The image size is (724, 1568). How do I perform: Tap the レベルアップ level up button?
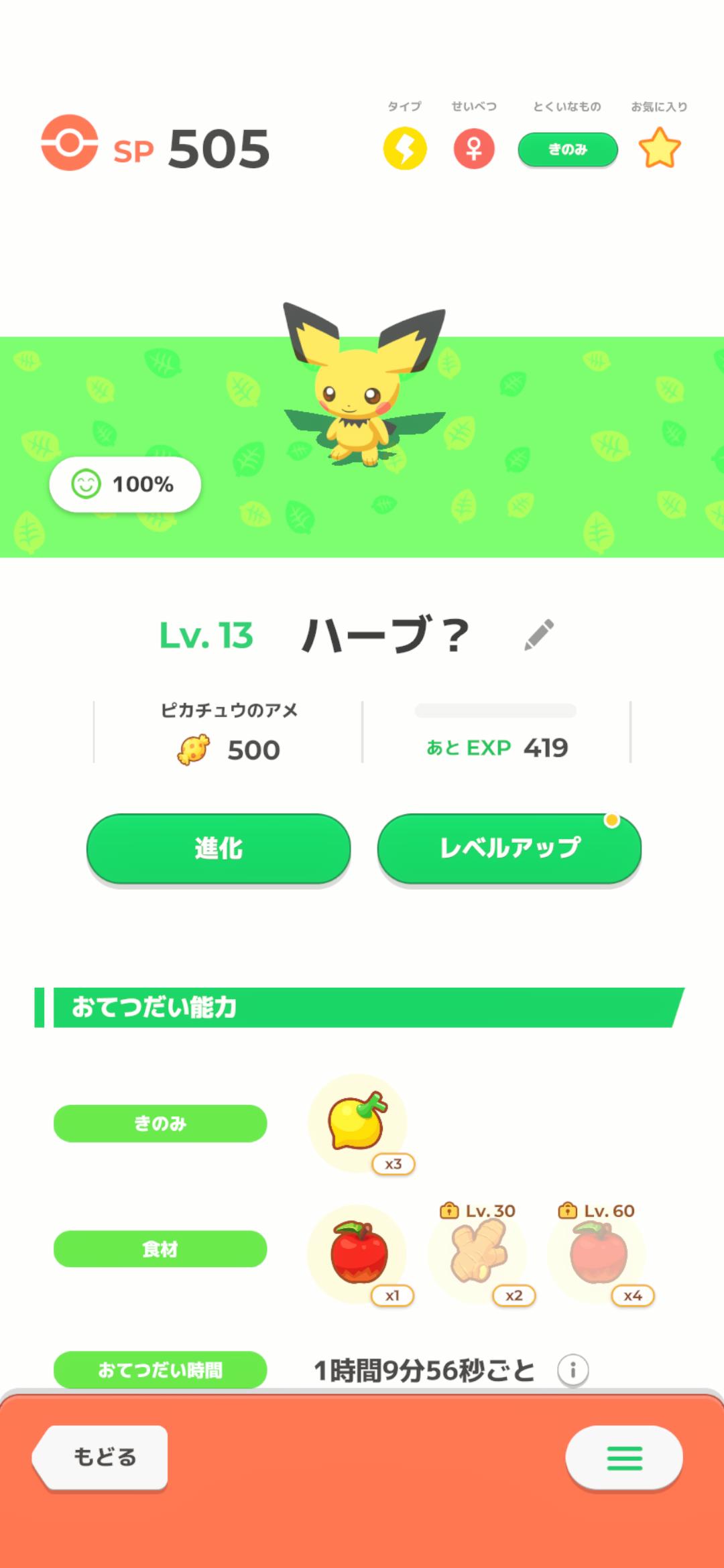(509, 848)
